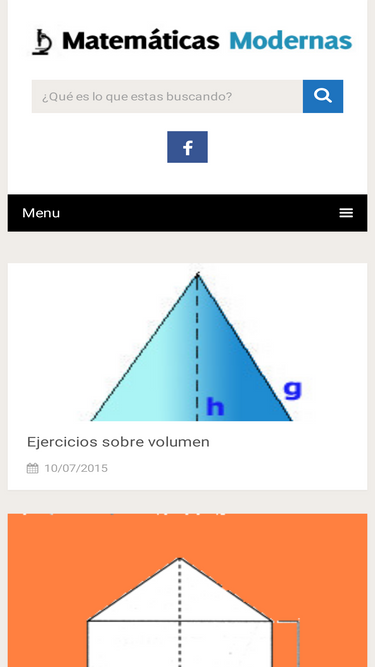Open the orange house-shaped figure article

(x=187, y=590)
